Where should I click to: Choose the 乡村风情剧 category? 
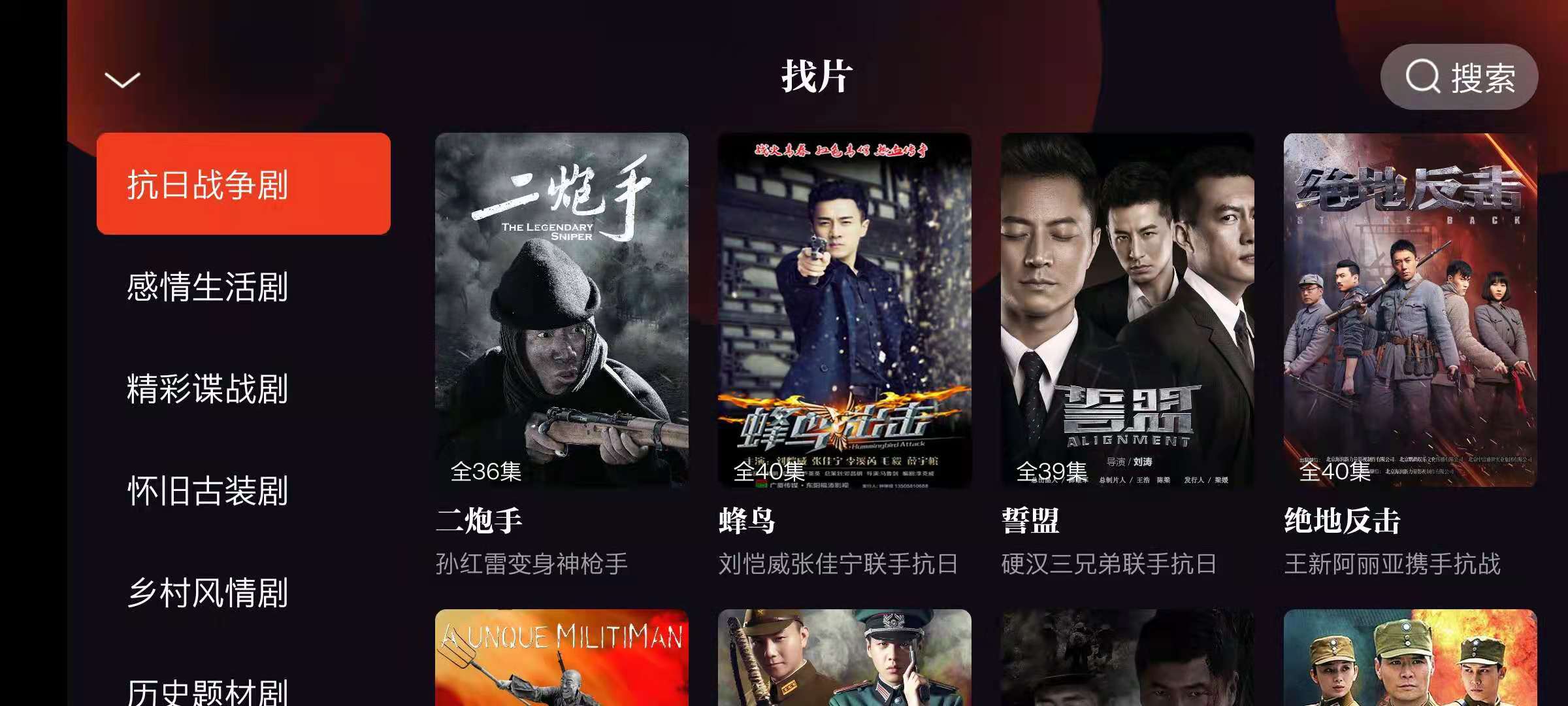pyautogui.click(x=208, y=592)
